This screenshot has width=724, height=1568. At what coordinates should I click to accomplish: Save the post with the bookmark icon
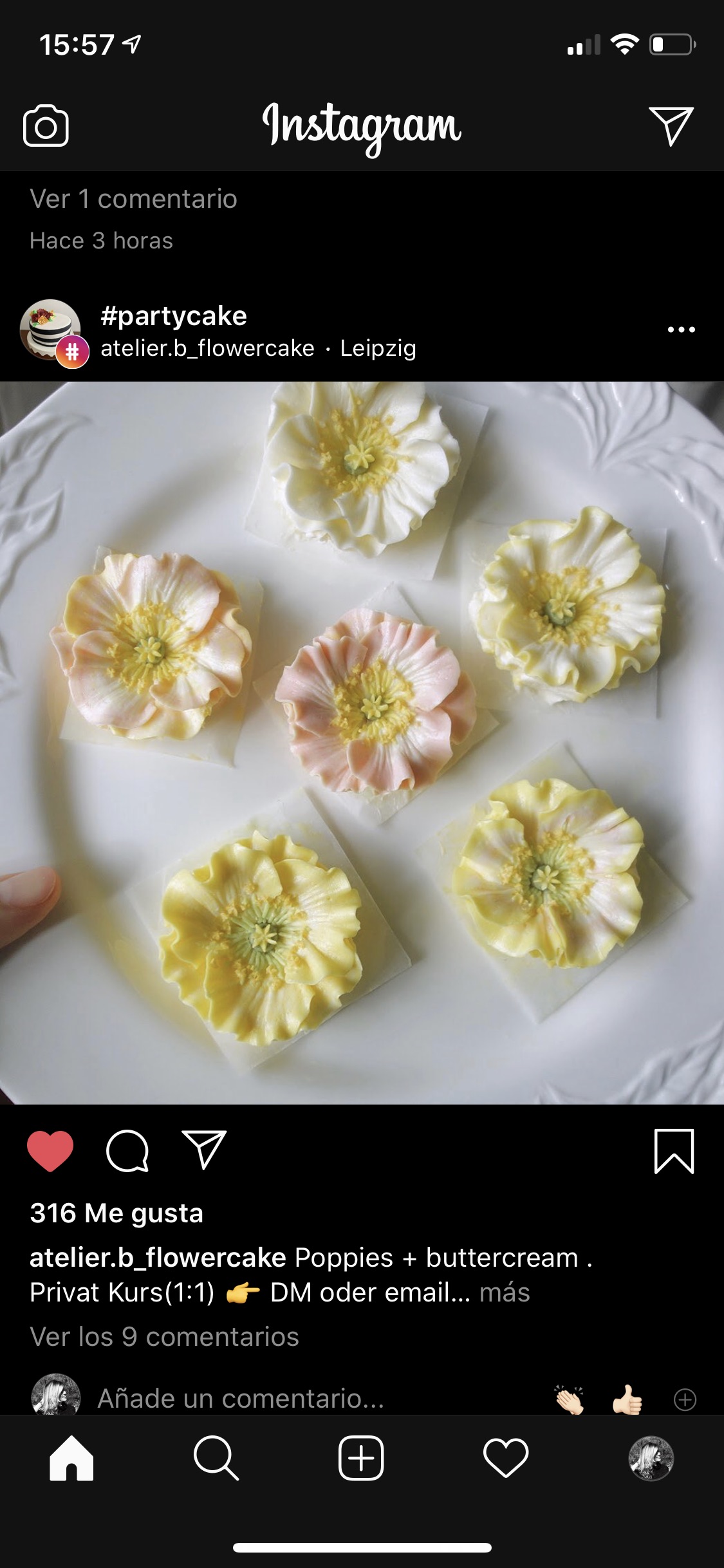tap(674, 1151)
